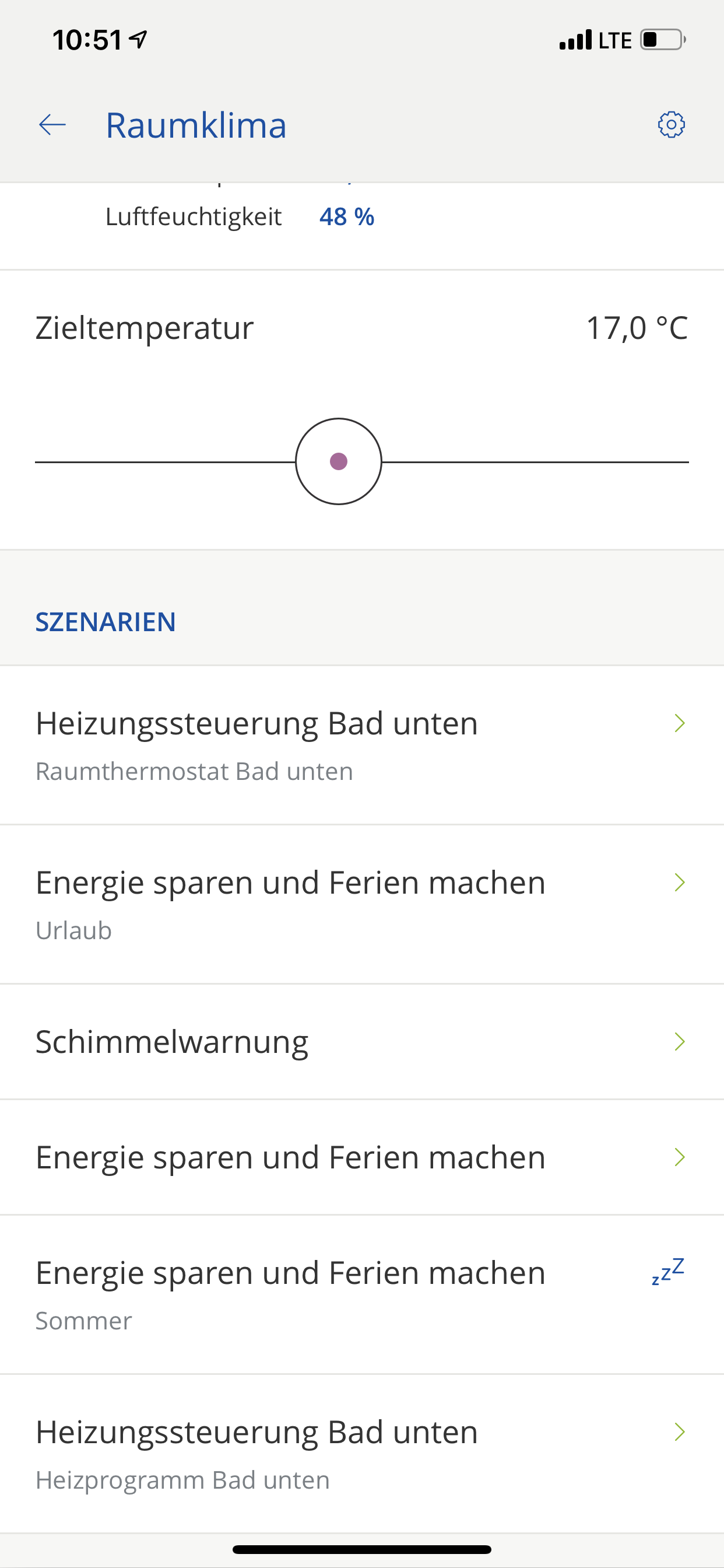The image size is (724, 1568).
Task: Open Raumklima settings gear
Action: click(x=671, y=125)
